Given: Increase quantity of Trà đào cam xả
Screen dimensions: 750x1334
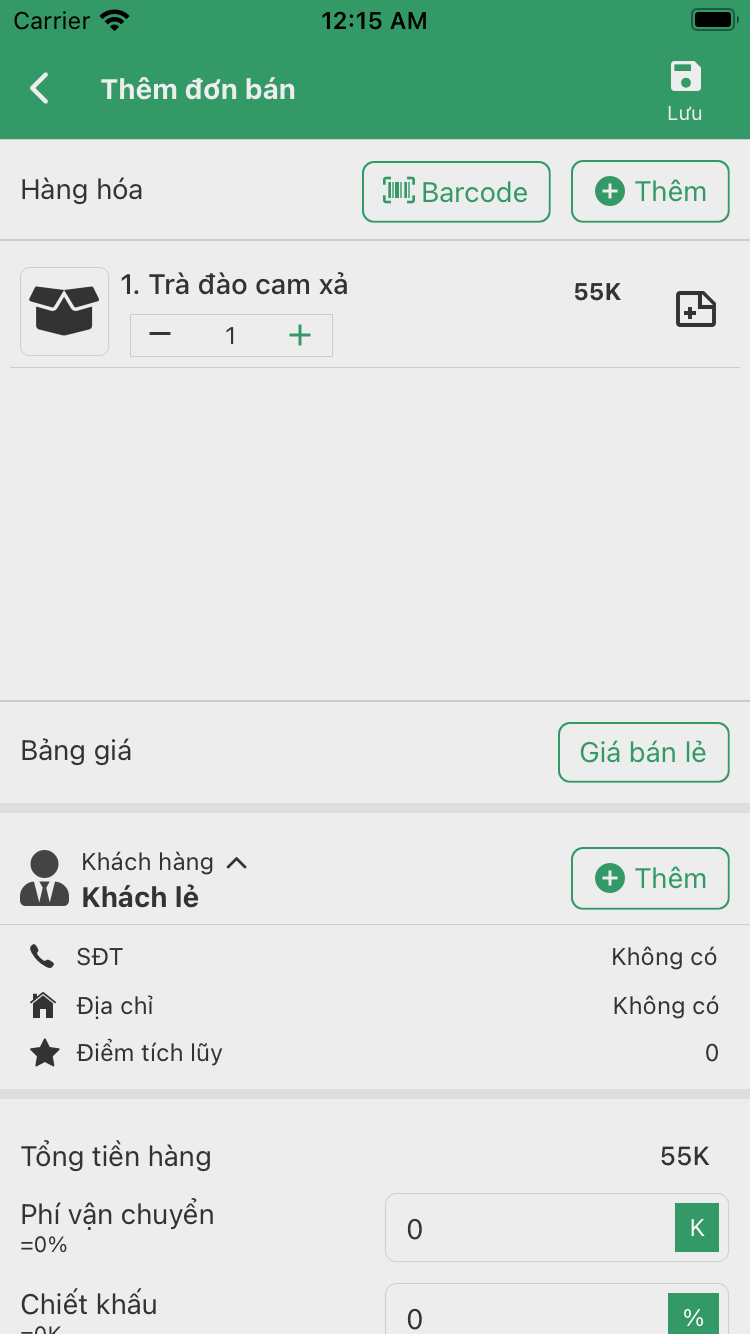Looking at the screenshot, I should click(300, 335).
